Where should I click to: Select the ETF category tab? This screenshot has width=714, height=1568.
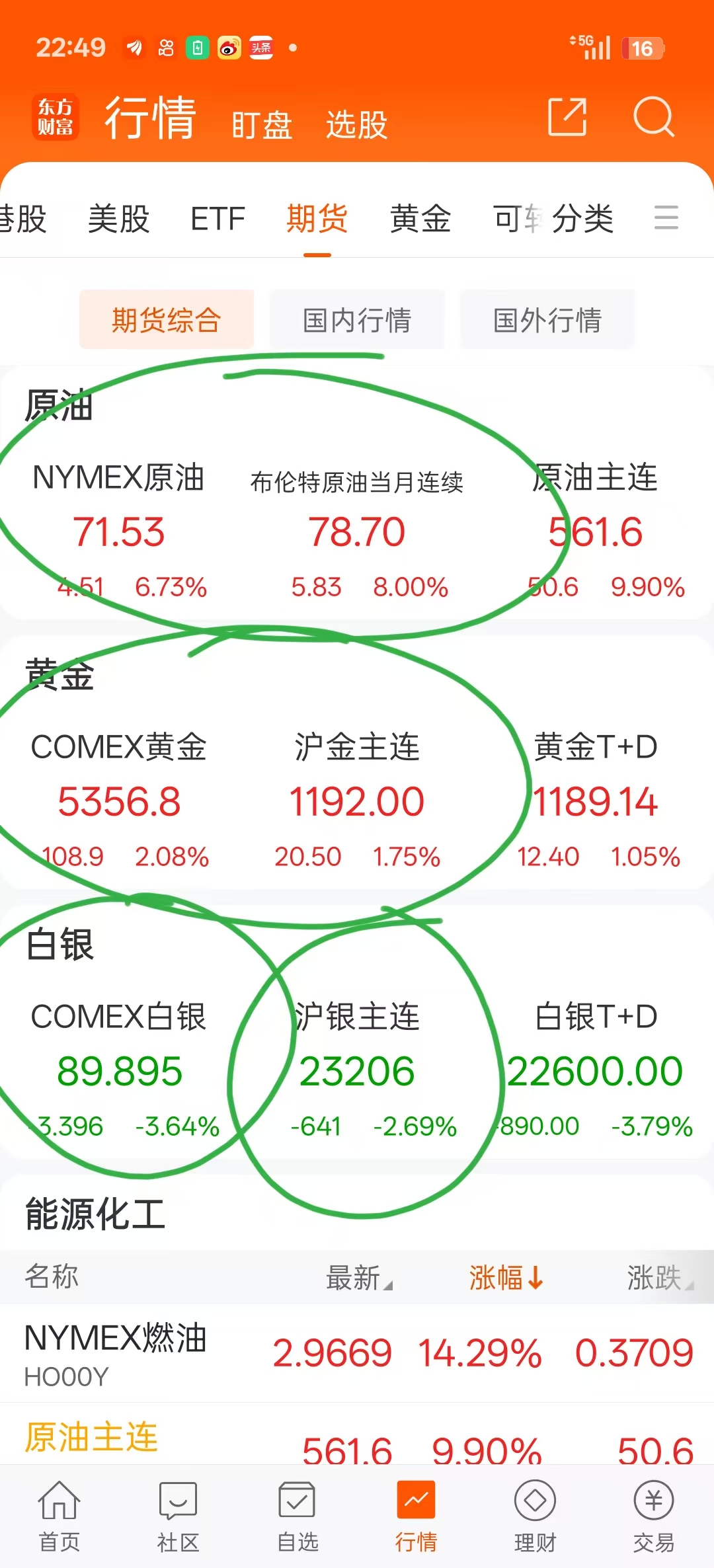coord(218,218)
